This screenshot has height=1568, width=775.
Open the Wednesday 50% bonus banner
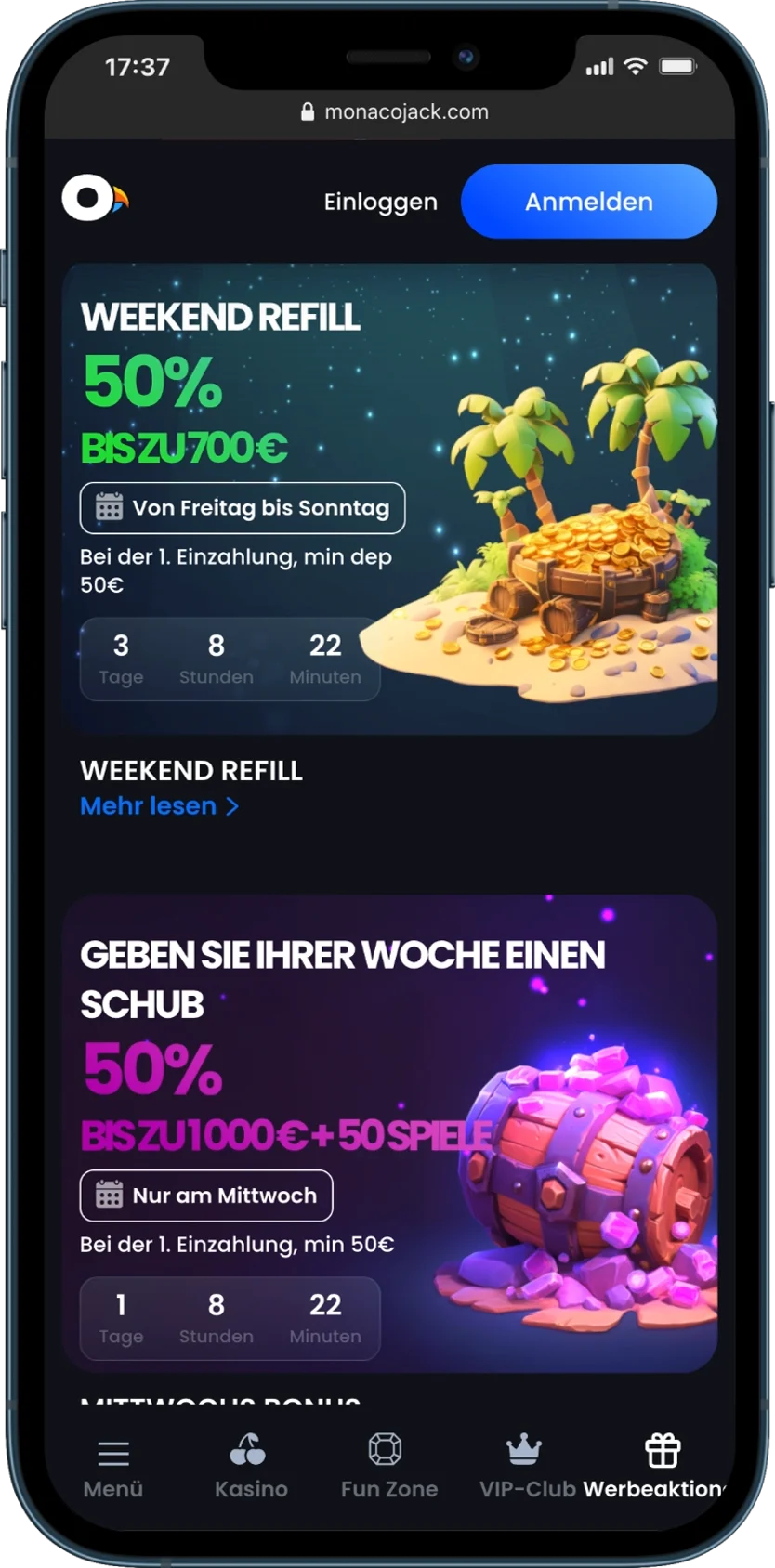click(389, 1133)
